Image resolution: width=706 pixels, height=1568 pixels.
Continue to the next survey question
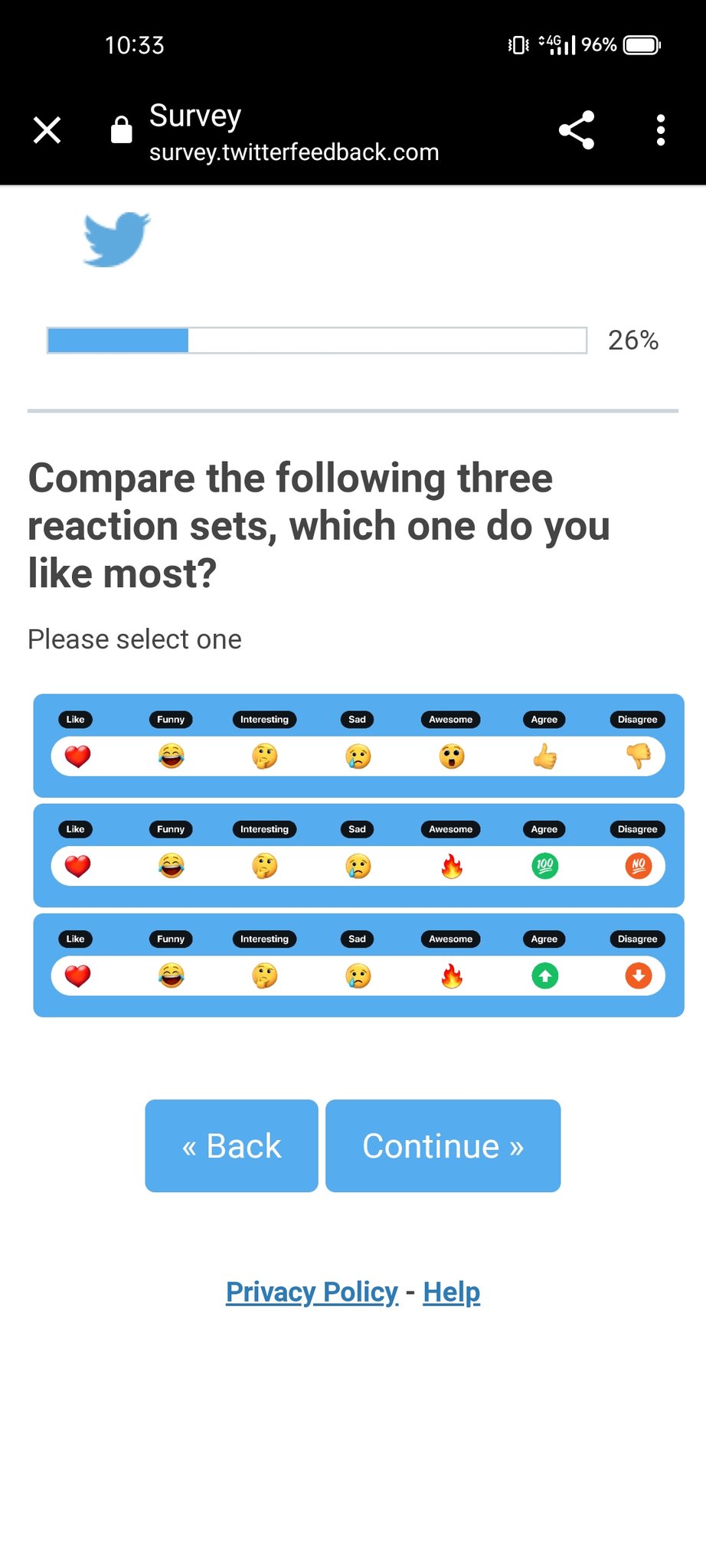pos(443,1145)
